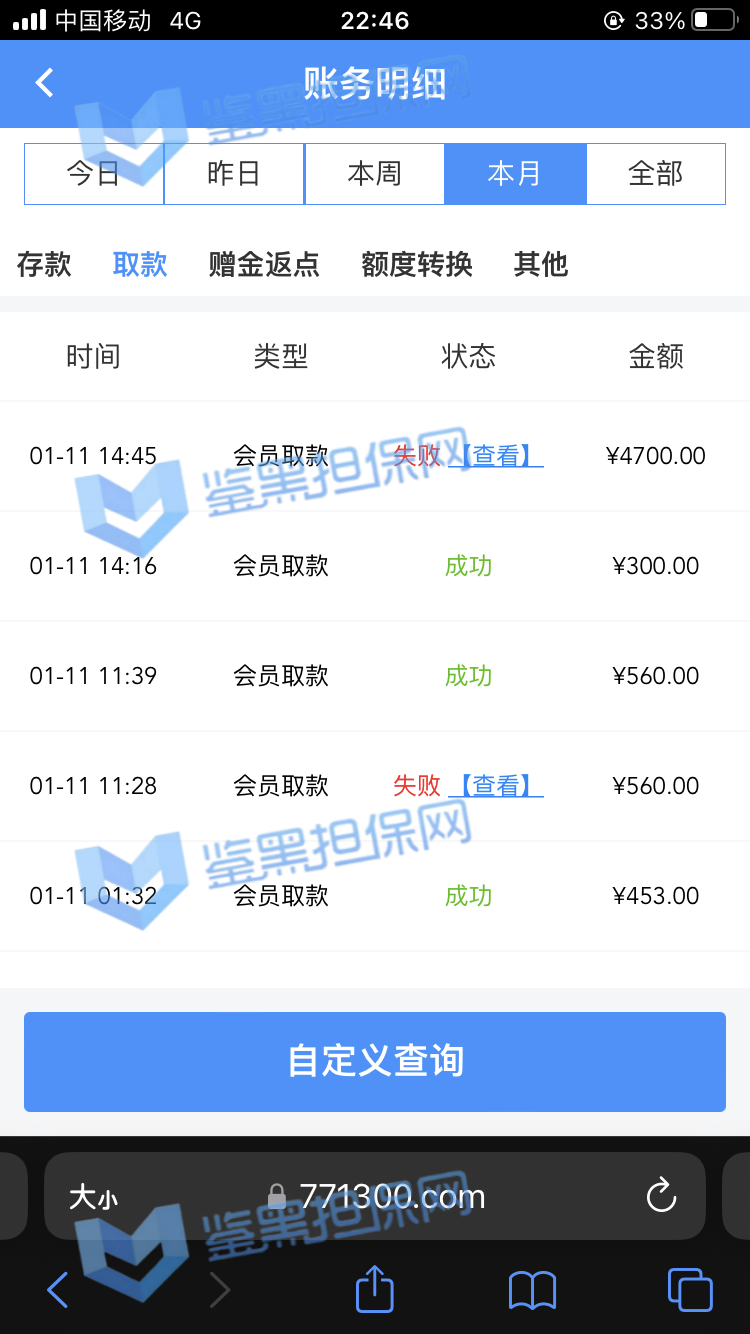View failure details for ¥4700.00 withdrawal
The height and width of the screenshot is (1334, 750).
(x=496, y=456)
